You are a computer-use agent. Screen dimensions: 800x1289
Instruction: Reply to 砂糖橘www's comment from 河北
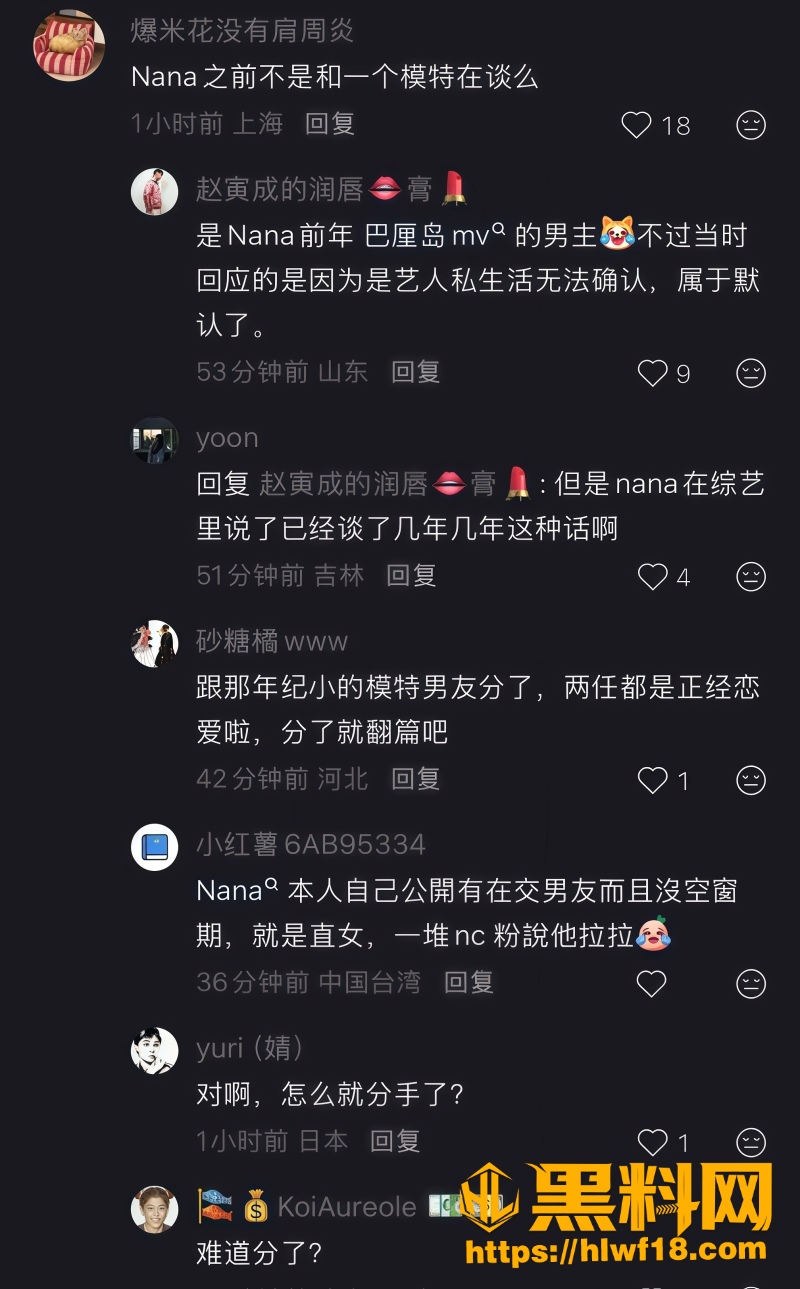[416, 779]
